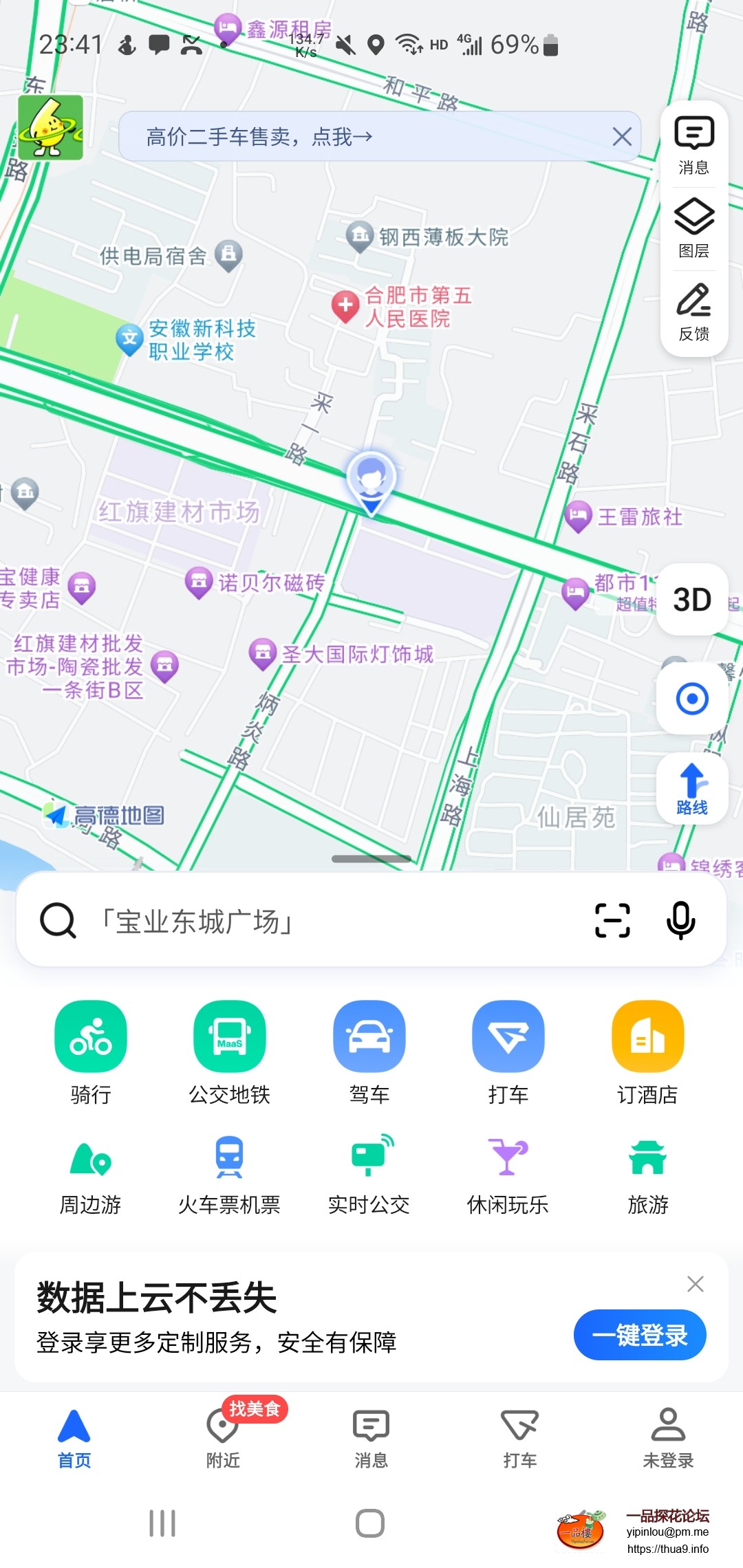The height and width of the screenshot is (1568, 743).
Task: Open the 图层 map layers selector
Action: click(x=692, y=224)
